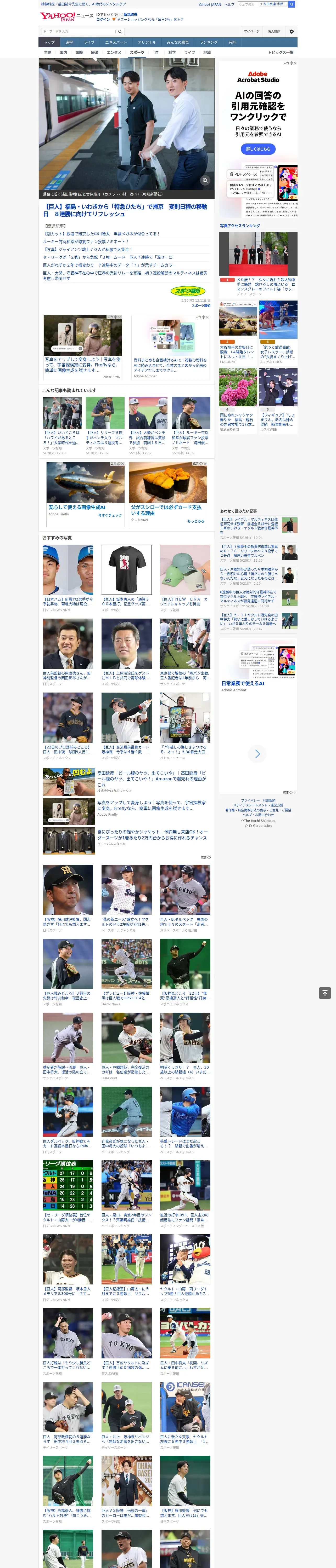Return to top with the arrow button
This screenshot has height=1568, width=336.
click(325, 993)
